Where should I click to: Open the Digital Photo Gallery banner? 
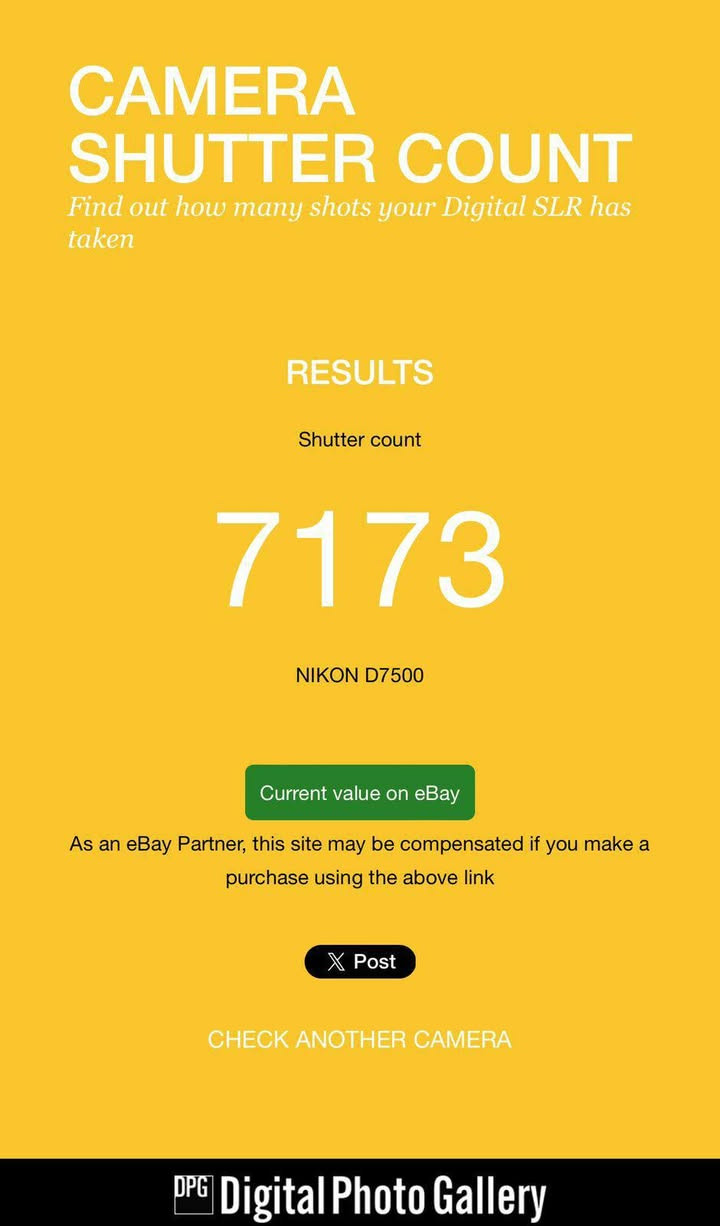(x=360, y=1196)
